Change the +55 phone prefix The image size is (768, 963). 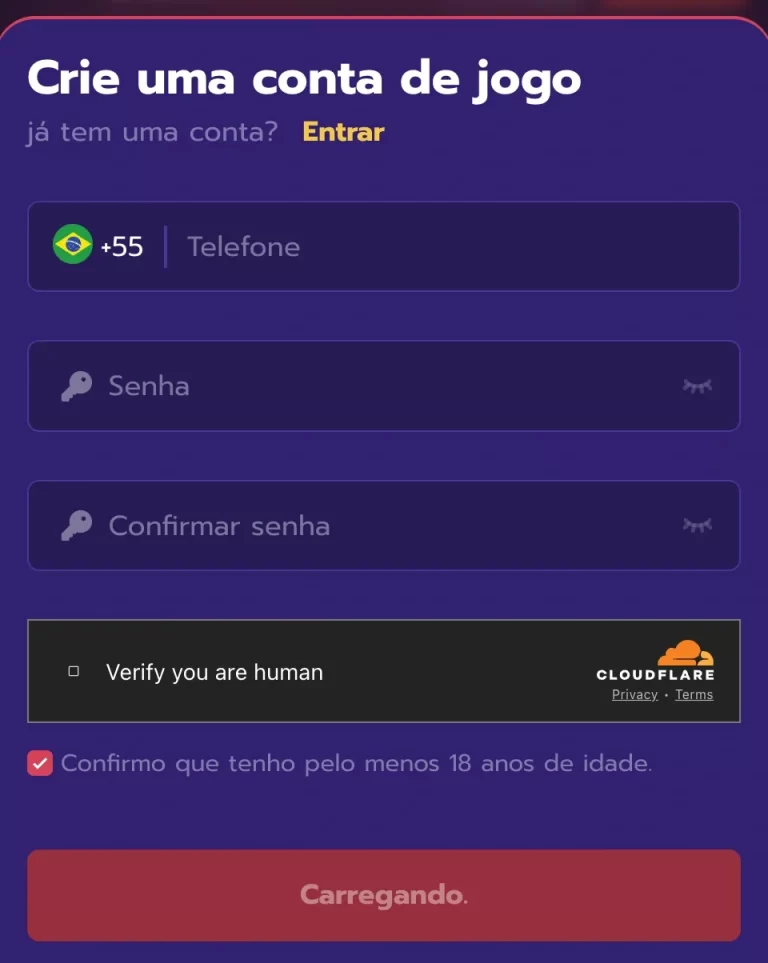[122, 246]
